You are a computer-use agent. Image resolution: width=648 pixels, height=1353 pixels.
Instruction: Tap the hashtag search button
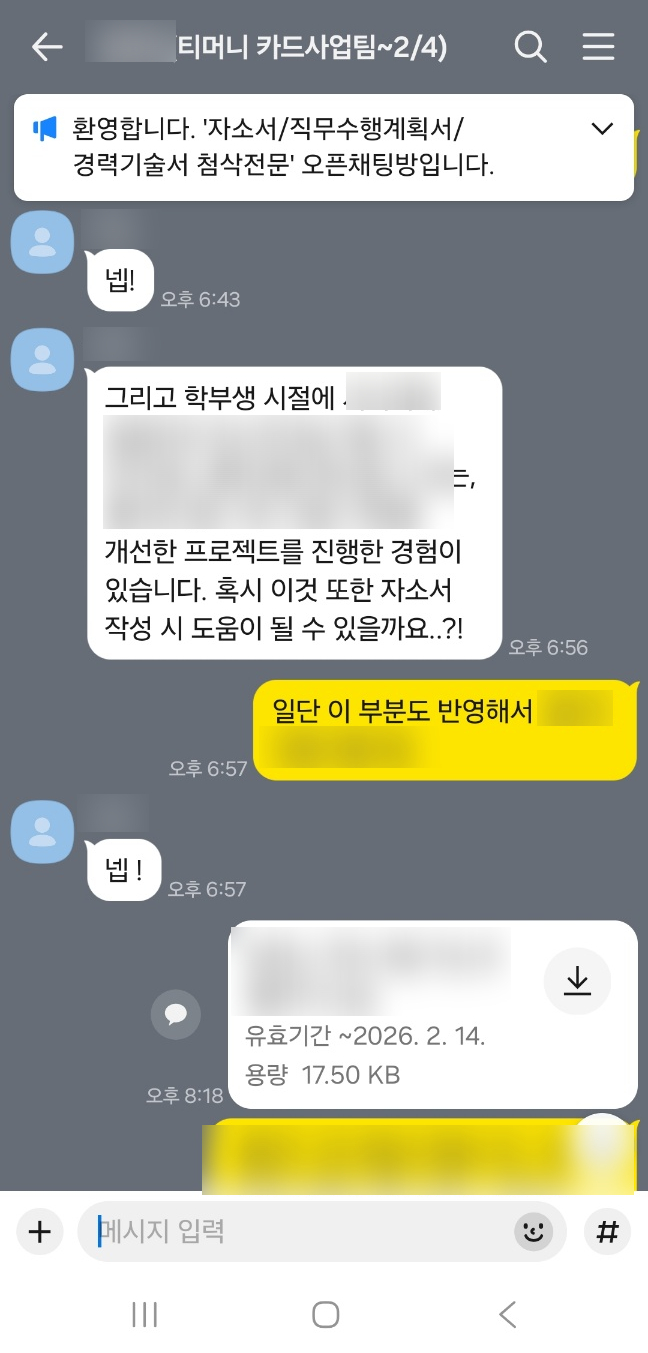607,1231
